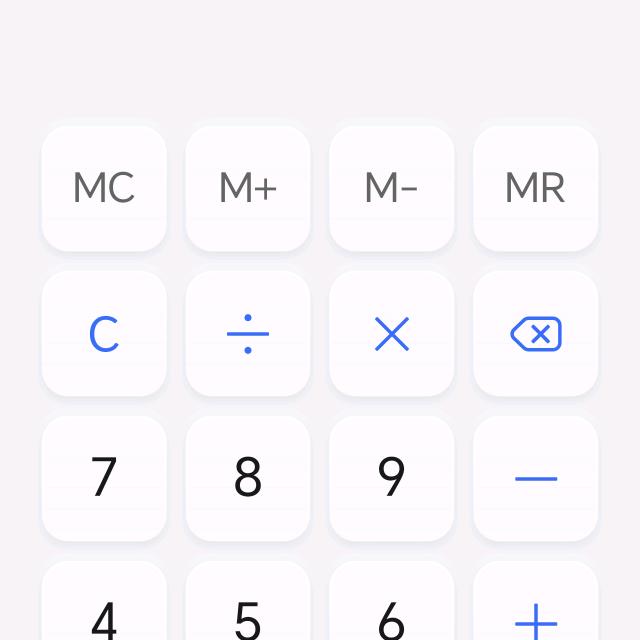Select the division operator
Viewport: 640px width, 640px height.
click(x=248, y=334)
